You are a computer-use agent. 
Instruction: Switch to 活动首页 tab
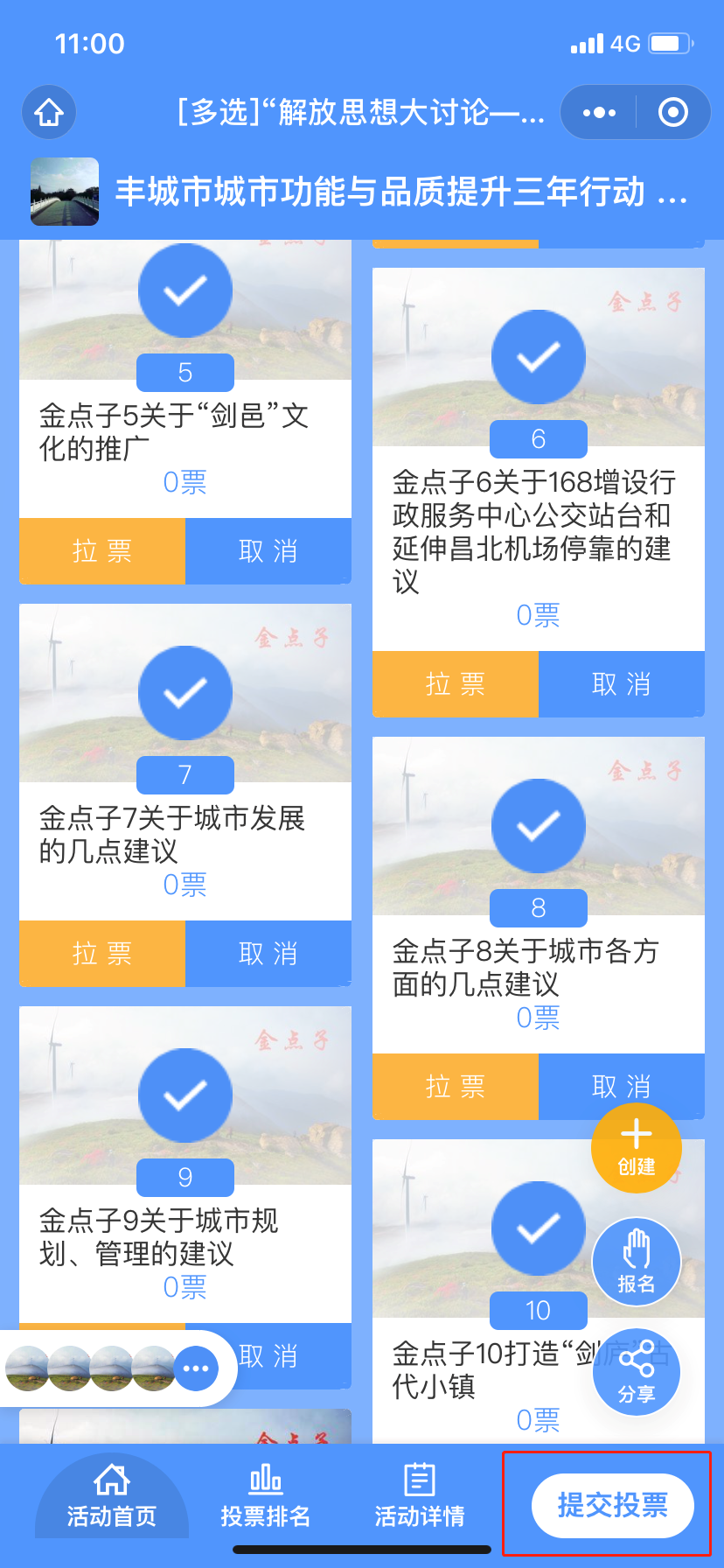point(112,1496)
